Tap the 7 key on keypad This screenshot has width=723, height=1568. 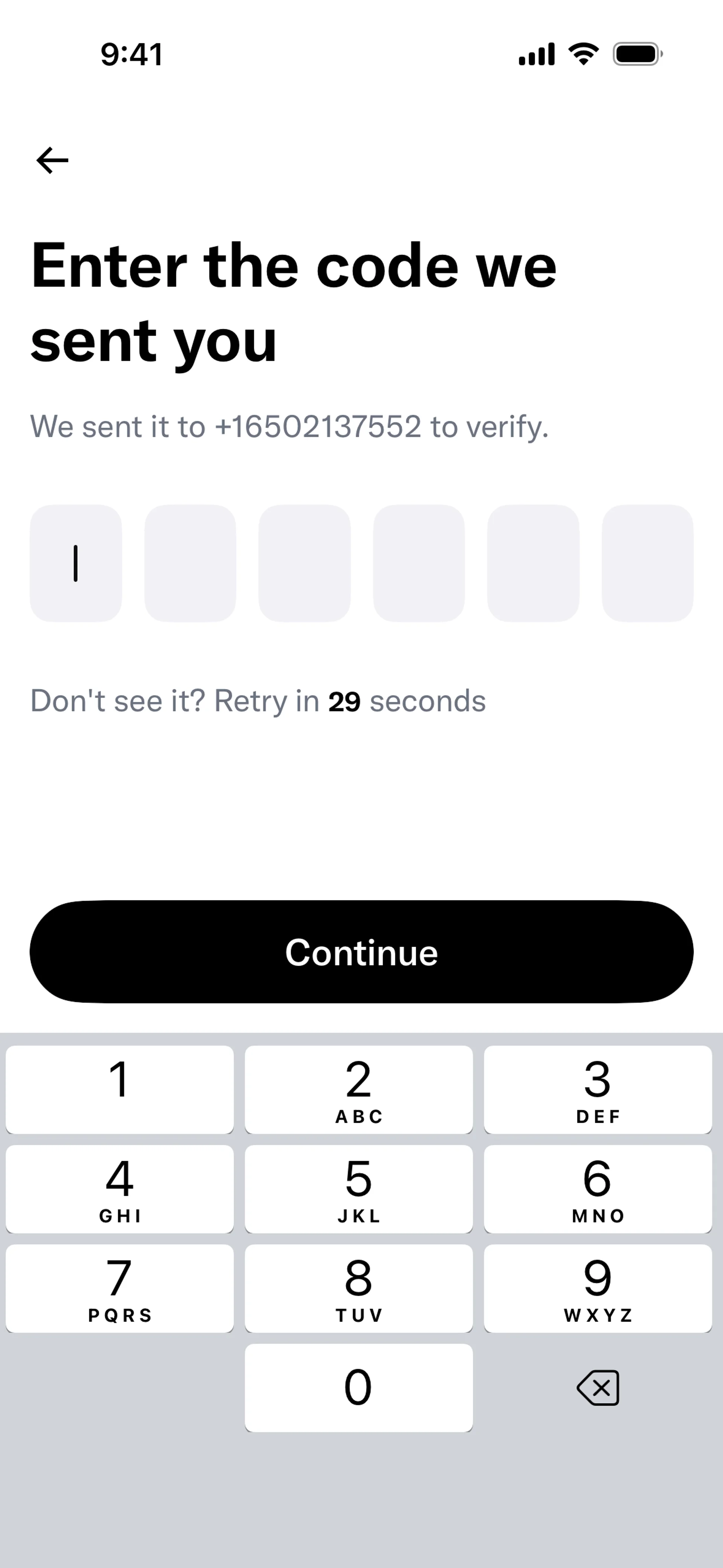point(120,1288)
